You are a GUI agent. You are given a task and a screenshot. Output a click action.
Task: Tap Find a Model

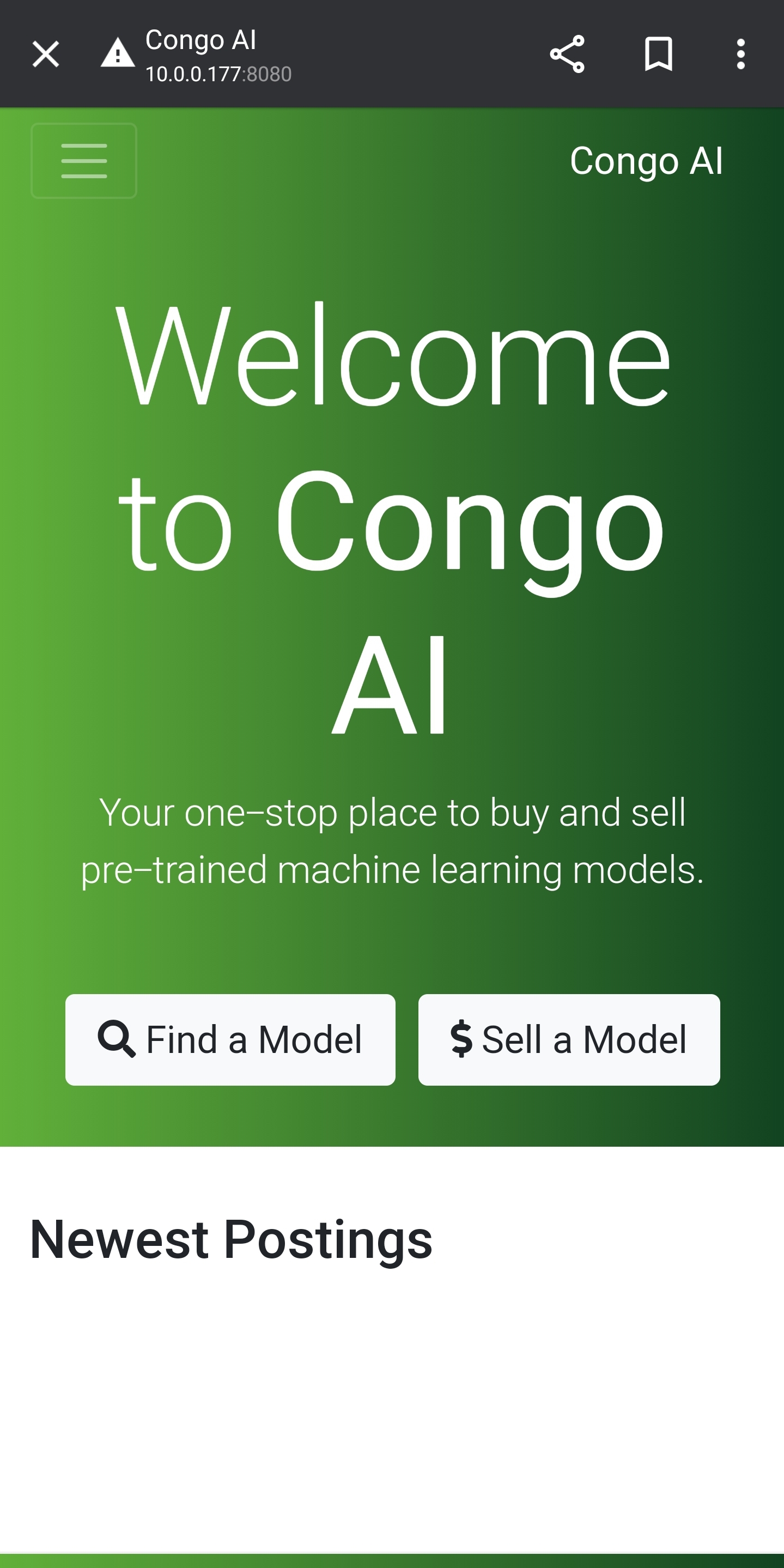click(230, 1040)
